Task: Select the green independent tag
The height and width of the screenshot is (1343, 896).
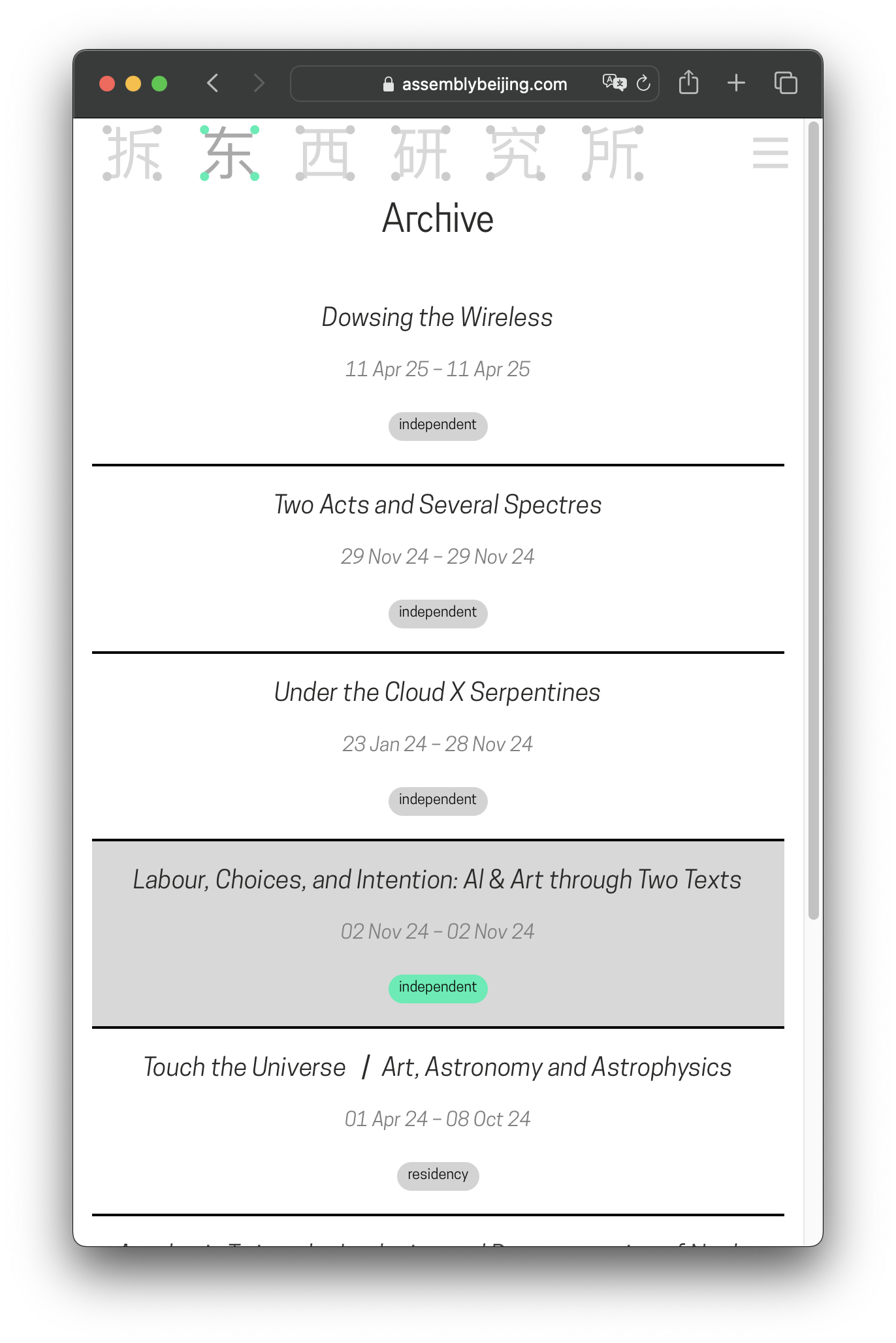Action: coord(438,988)
